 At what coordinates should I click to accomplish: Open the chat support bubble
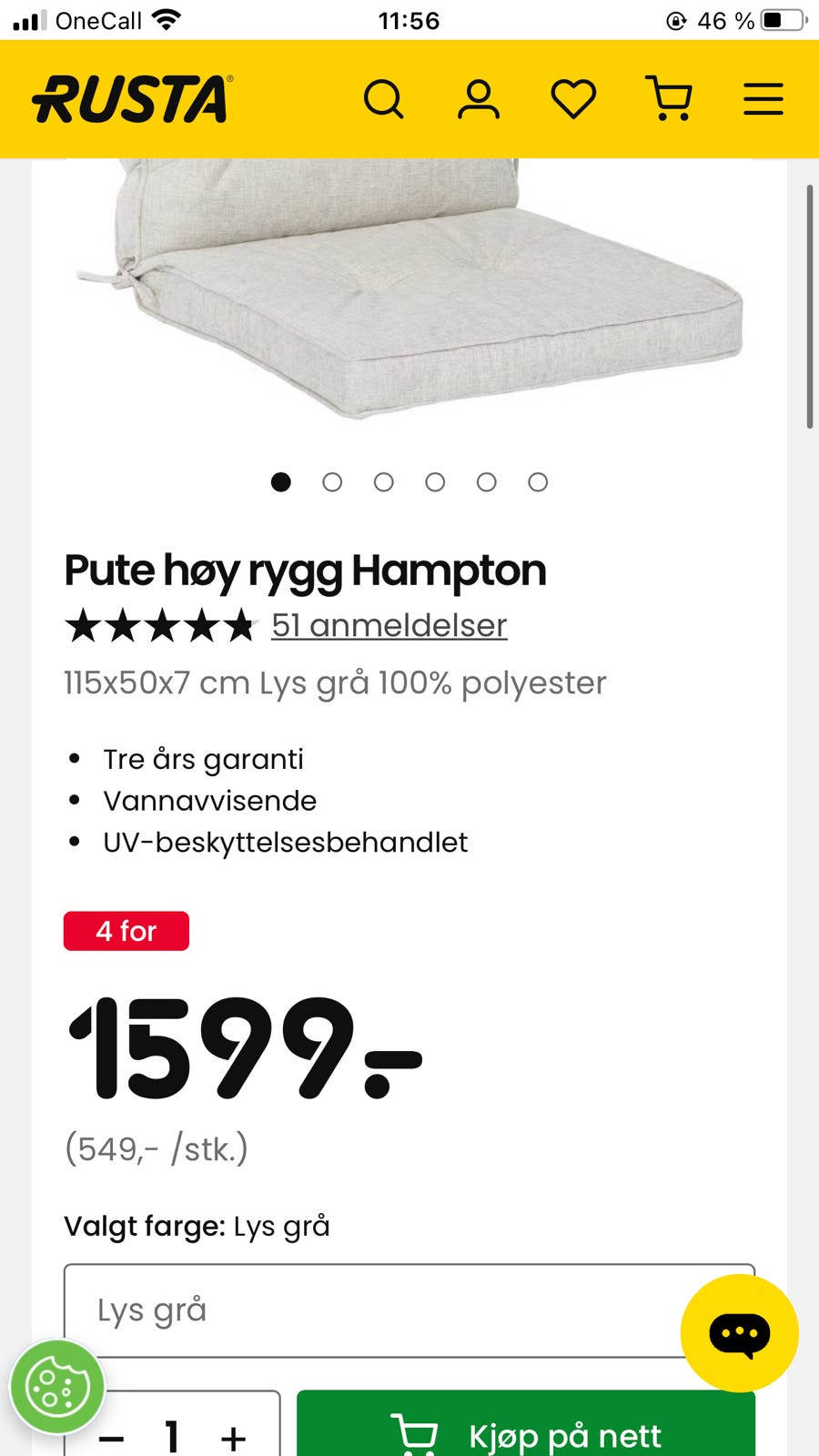click(739, 1333)
